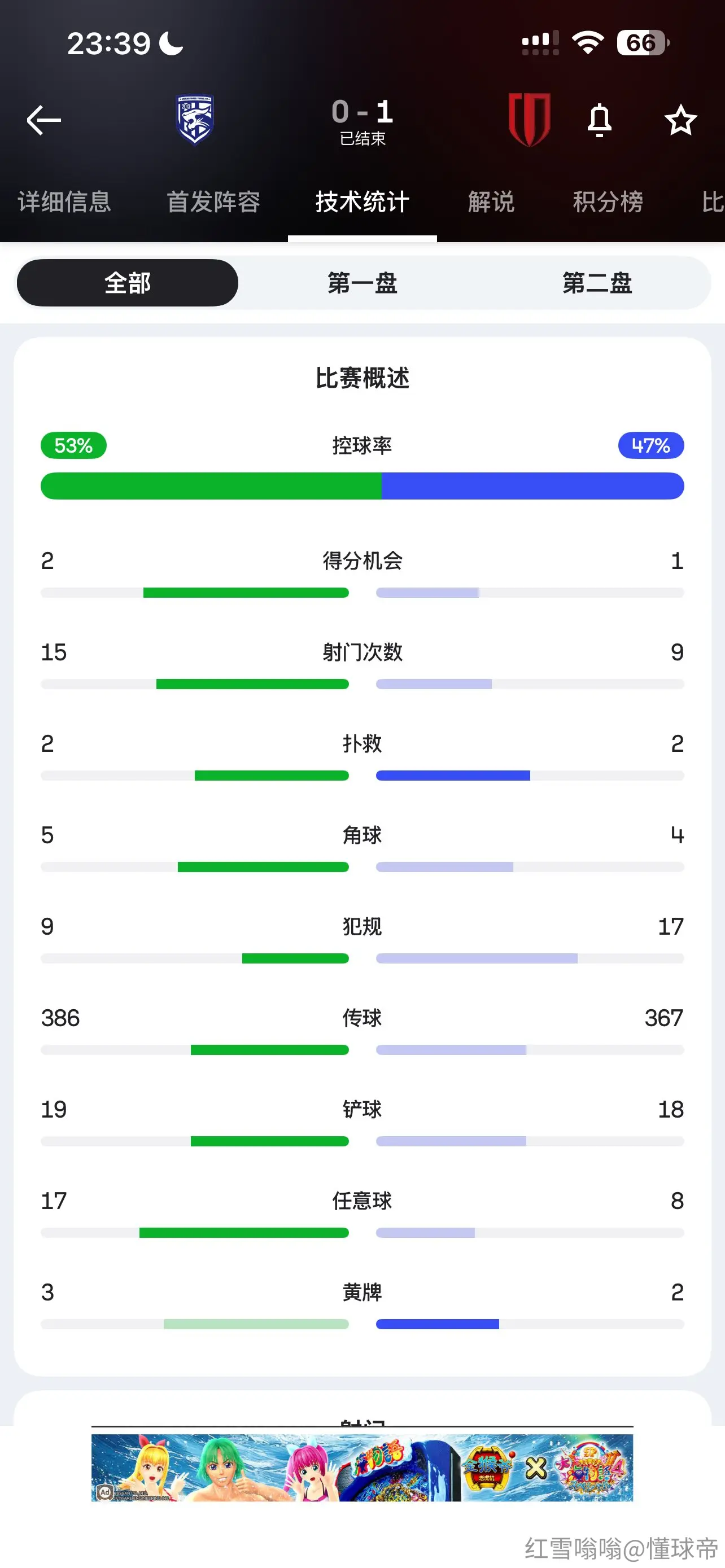Switch to the 首发阵容 tab
The width and height of the screenshot is (725, 1568).
pyautogui.click(x=213, y=202)
